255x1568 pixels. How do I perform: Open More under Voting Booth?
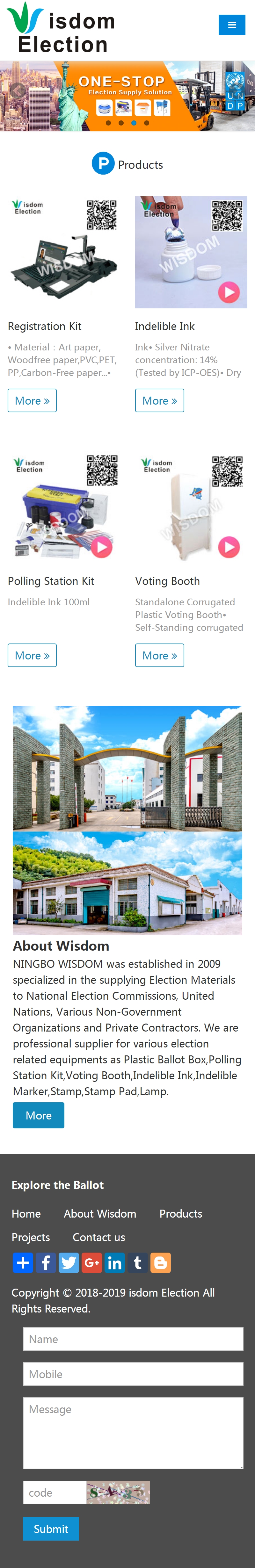(x=159, y=655)
